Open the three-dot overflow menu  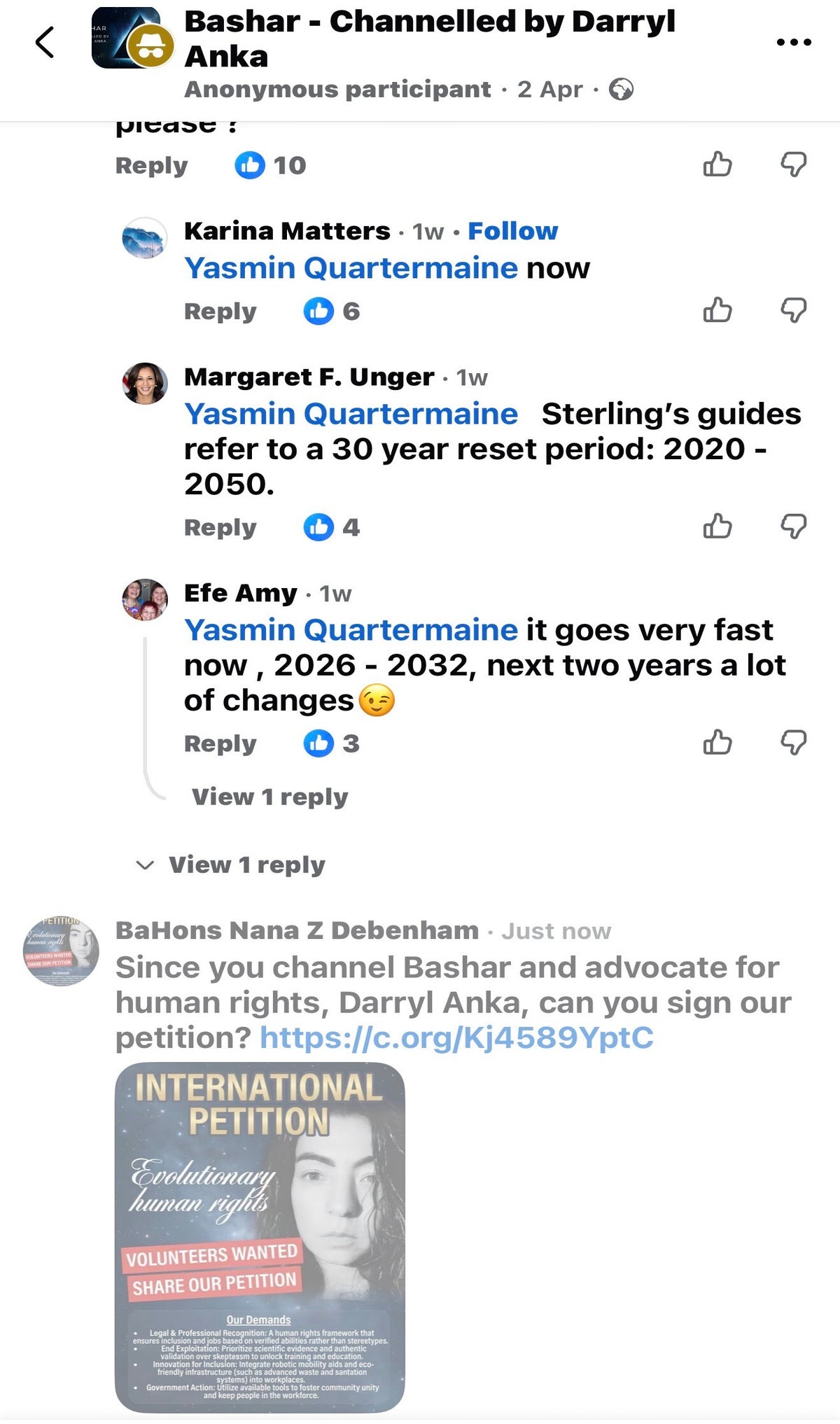point(794,42)
